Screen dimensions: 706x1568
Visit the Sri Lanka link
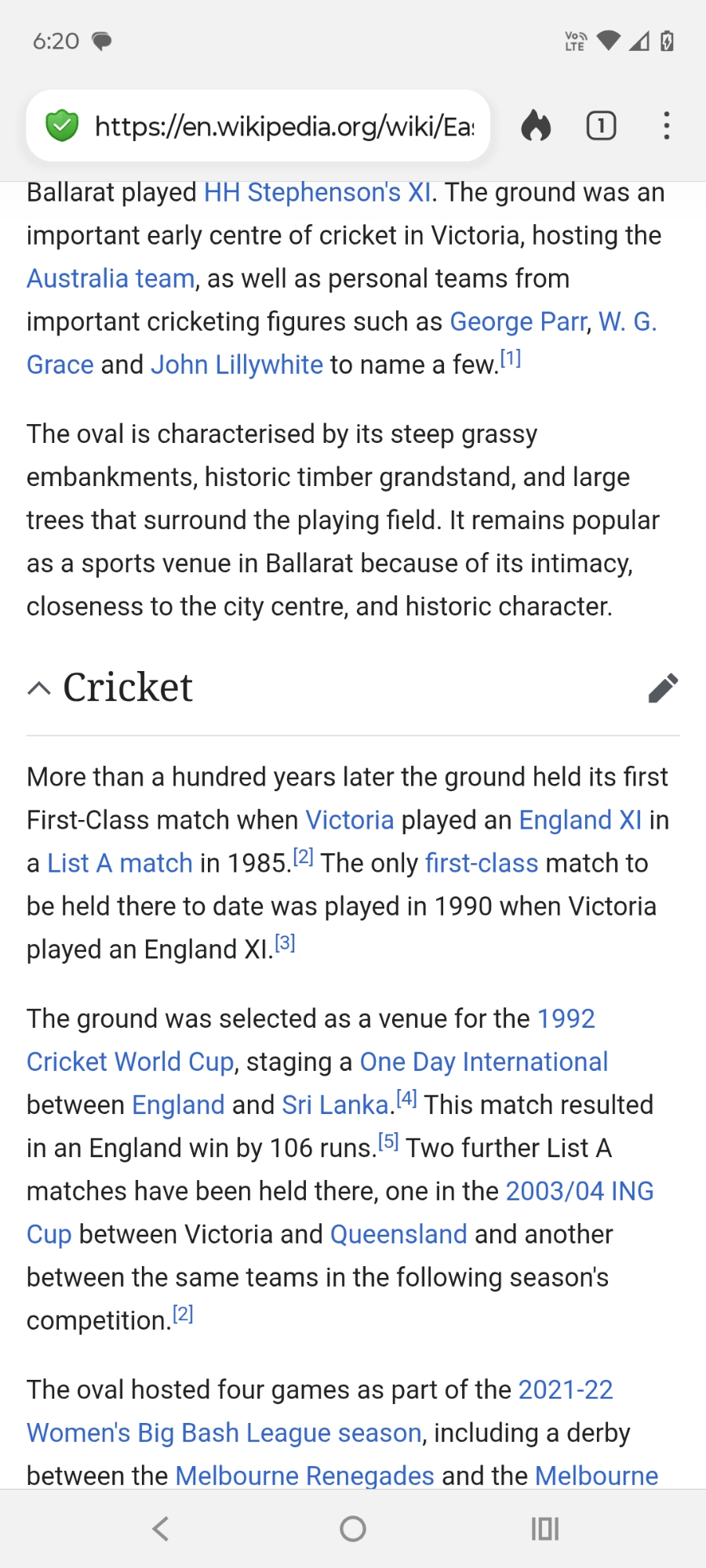[335, 1105]
